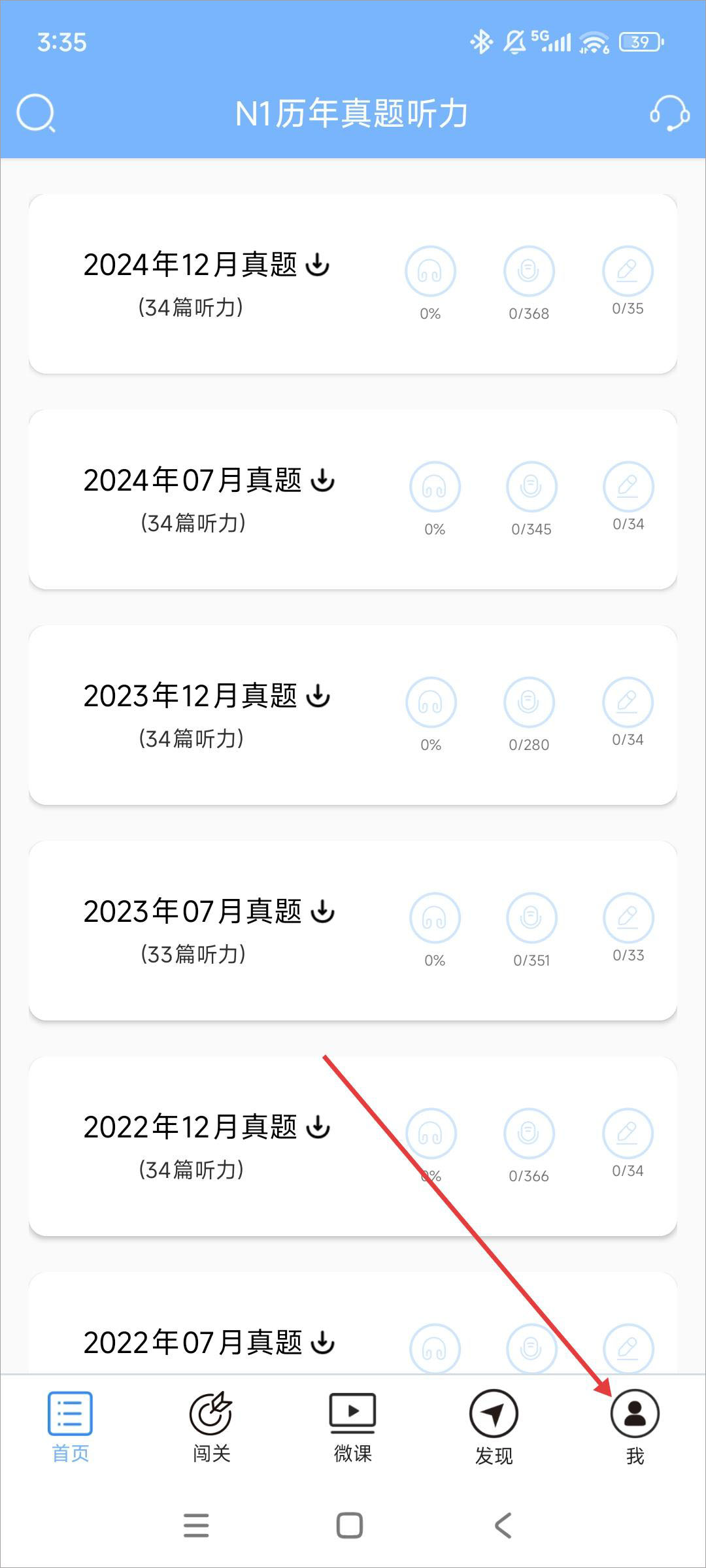Download the 2023年12月真题 audio
706x1568 pixels.
pos(318,696)
